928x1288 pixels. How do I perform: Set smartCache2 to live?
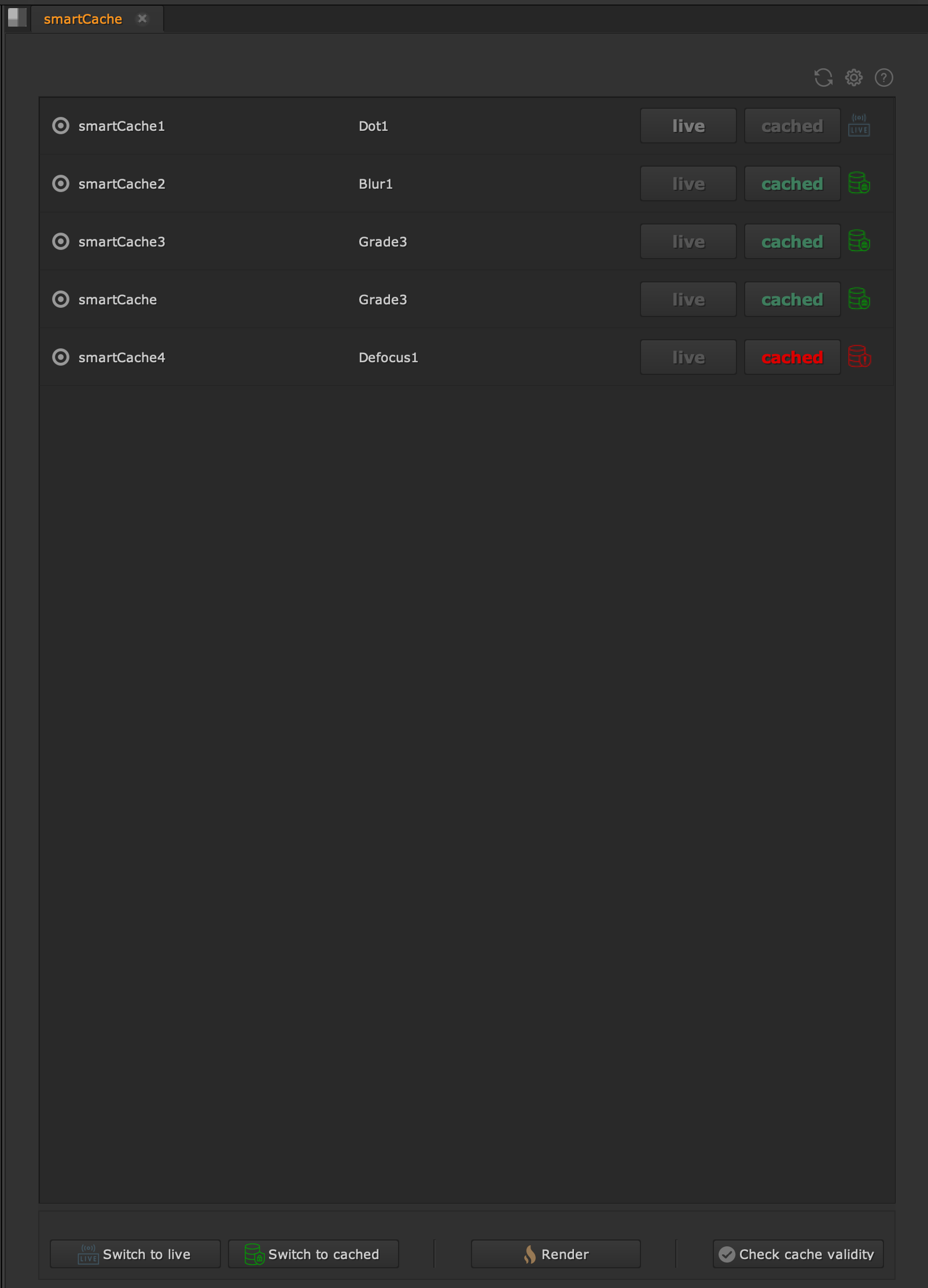[688, 183]
